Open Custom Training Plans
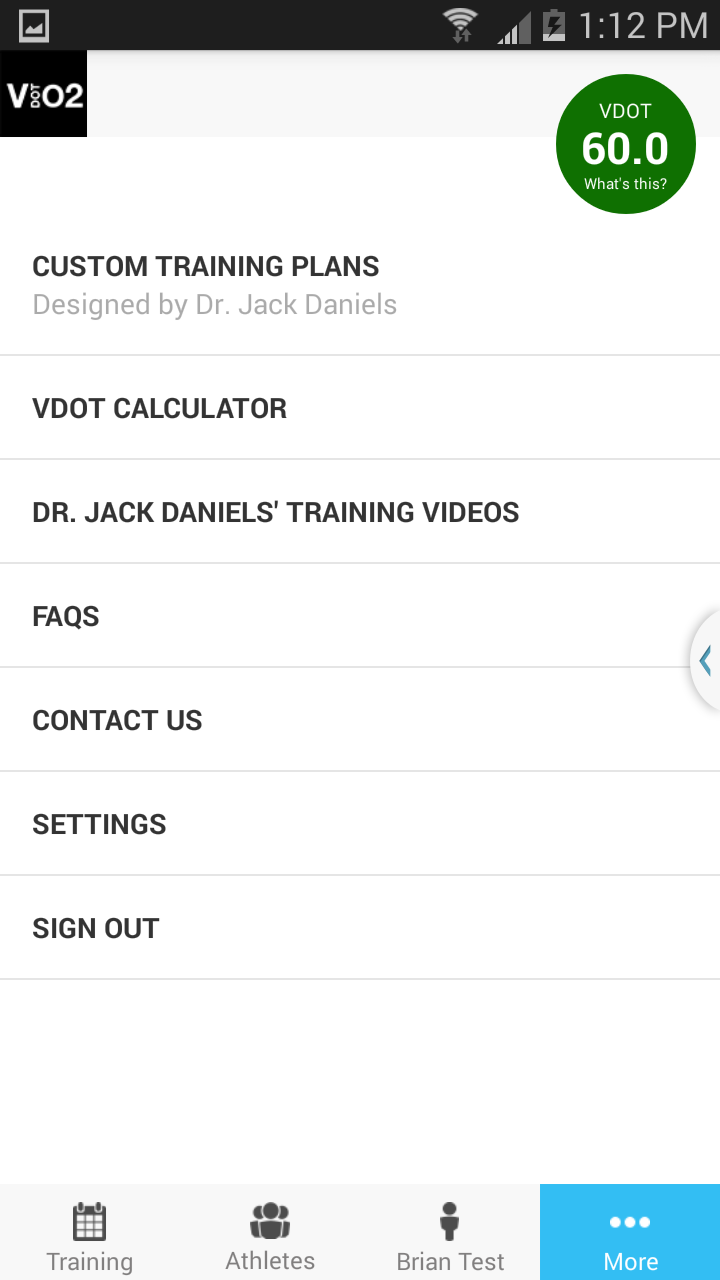Image resolution: width=720 pixels, height=1280 pixels. (x=360, y=285)
